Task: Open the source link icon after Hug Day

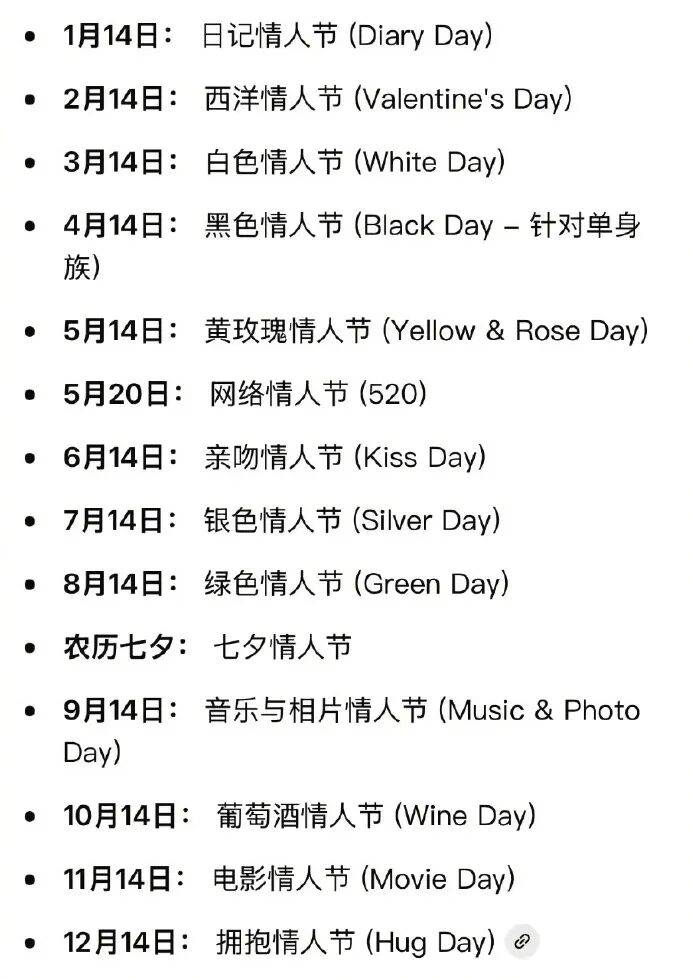Action: pos(522,941)
